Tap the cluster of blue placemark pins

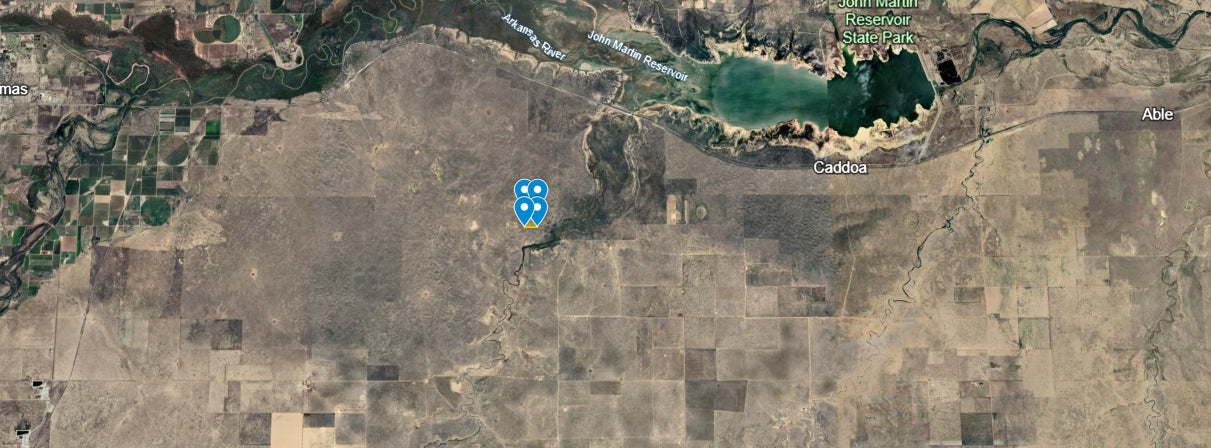click(x=531, y=202)
